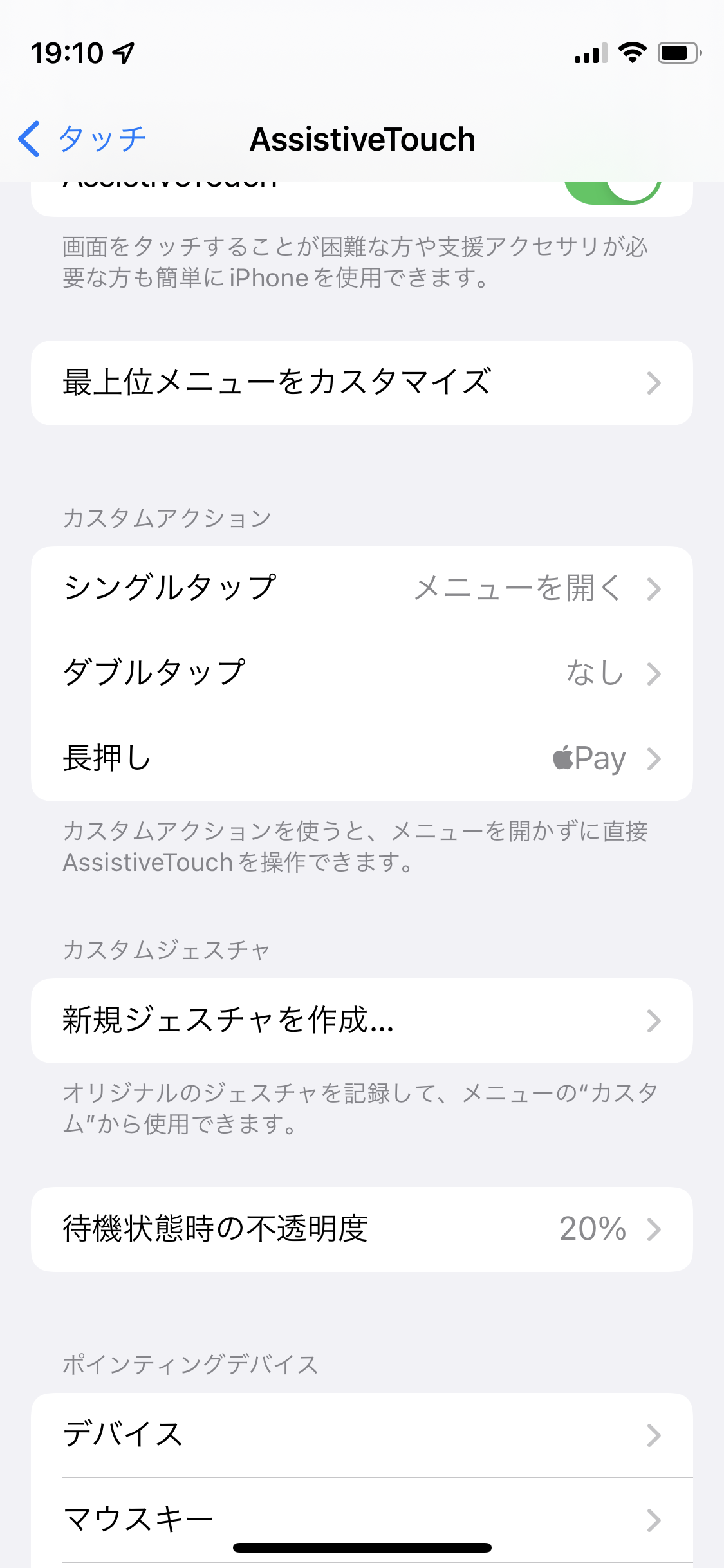Open 最上位メニューをカスタマイズ

pos(362,383)
